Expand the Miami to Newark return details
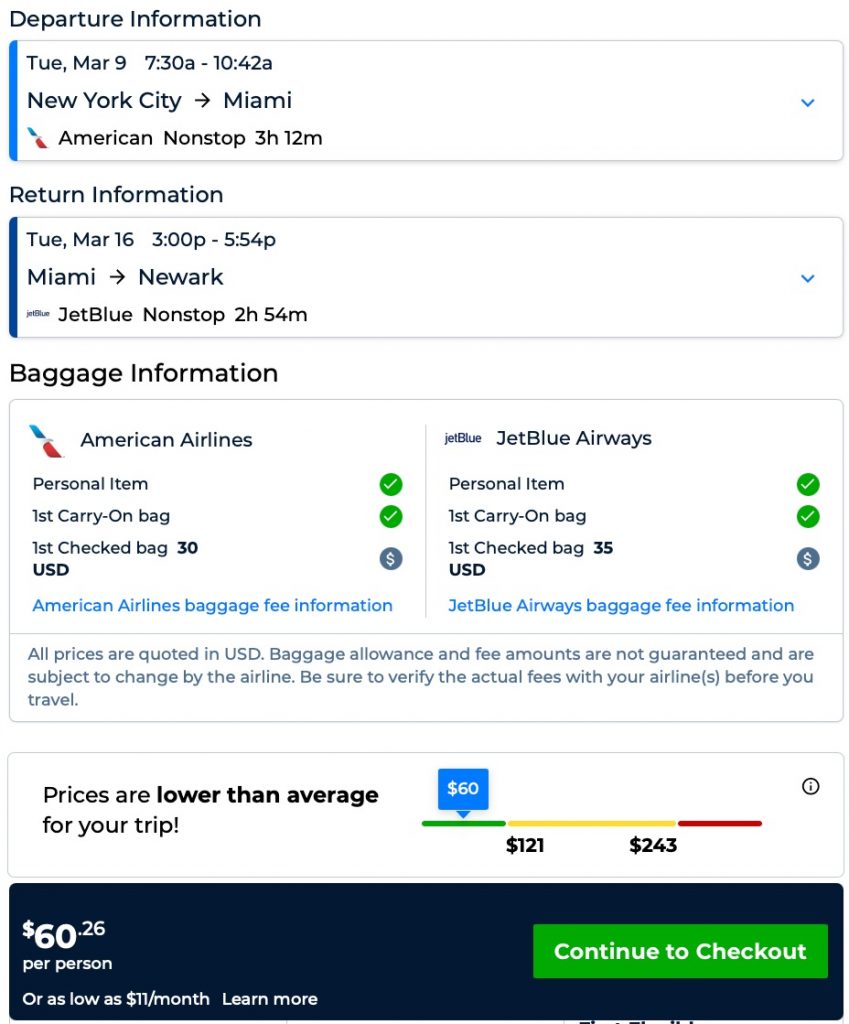This screenshot has height=1024, width=849. coord(808,278)
